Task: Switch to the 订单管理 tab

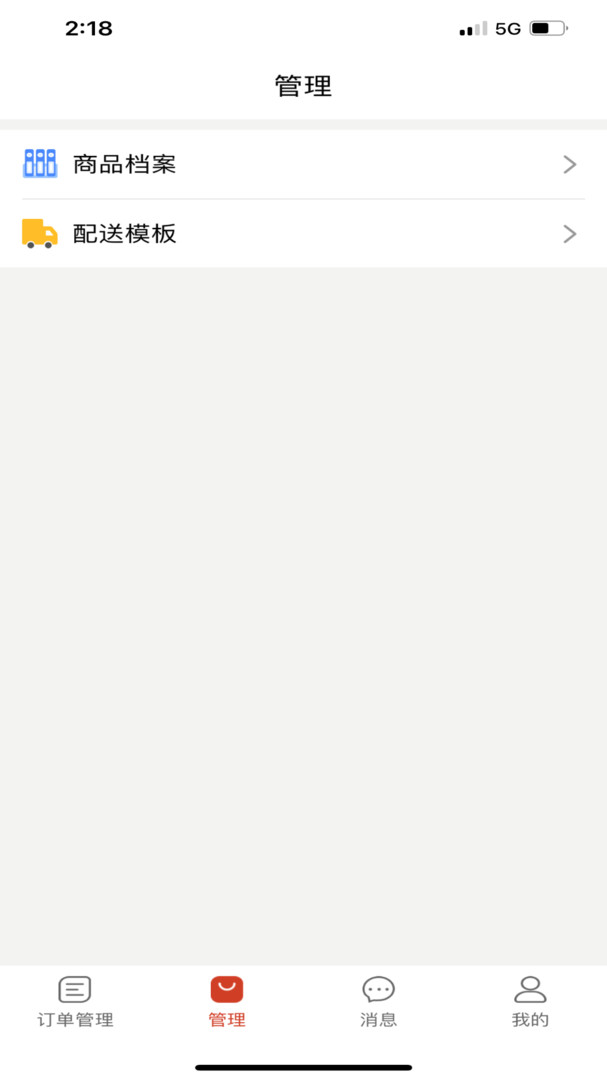Action: (75, 1002)
